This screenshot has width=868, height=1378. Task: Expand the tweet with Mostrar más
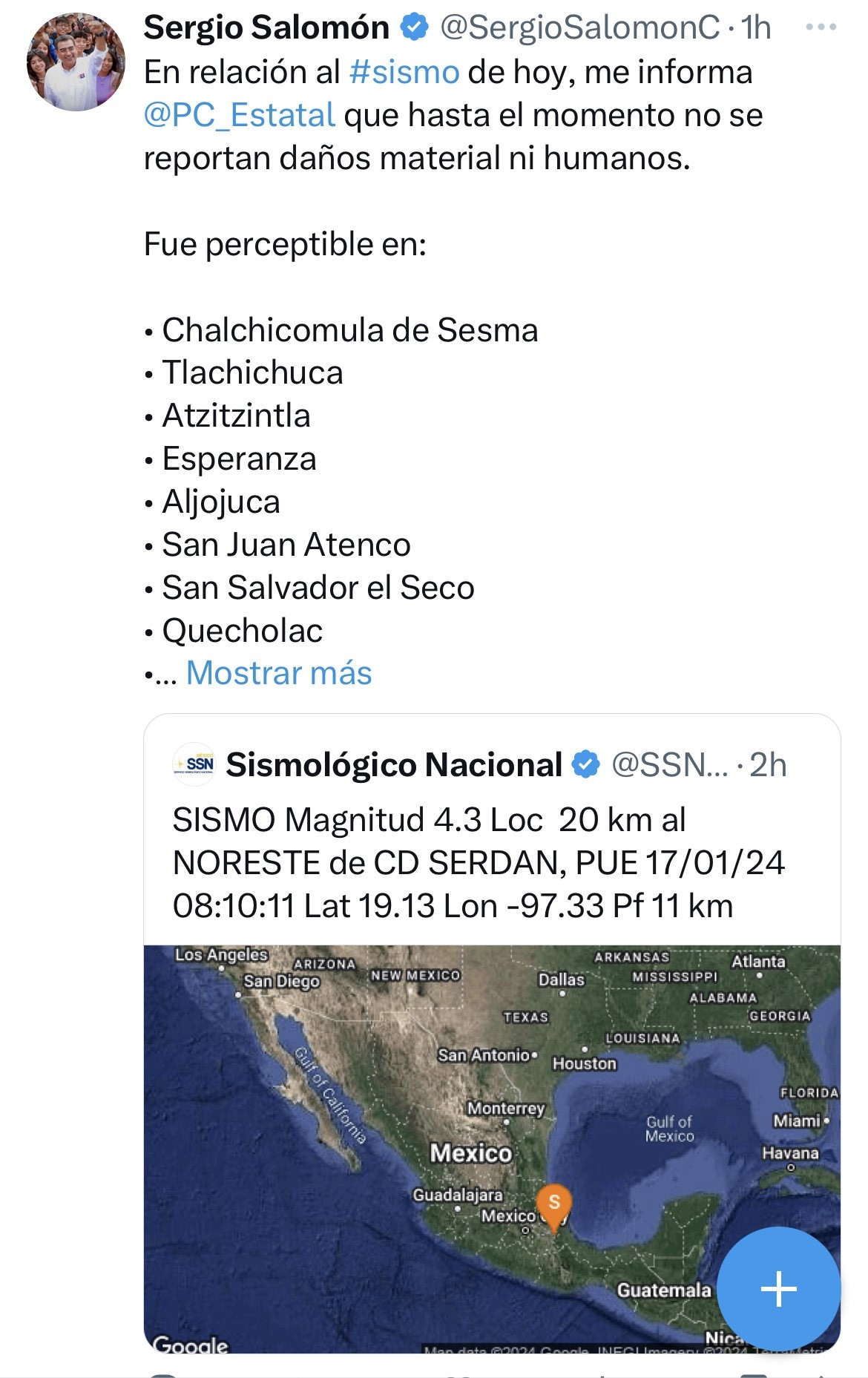[278, 673]
